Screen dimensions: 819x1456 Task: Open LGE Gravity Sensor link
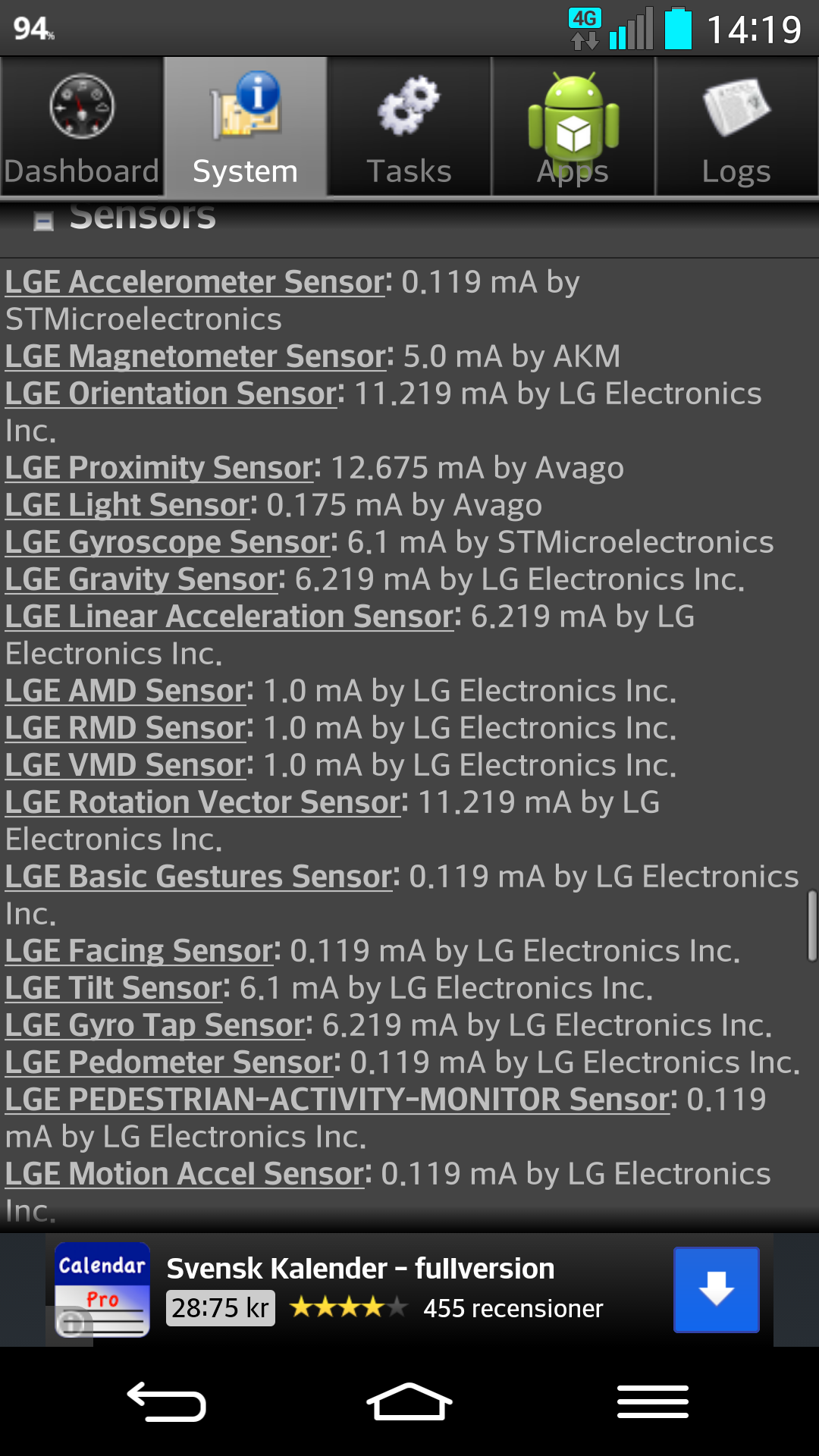[142, 579]
